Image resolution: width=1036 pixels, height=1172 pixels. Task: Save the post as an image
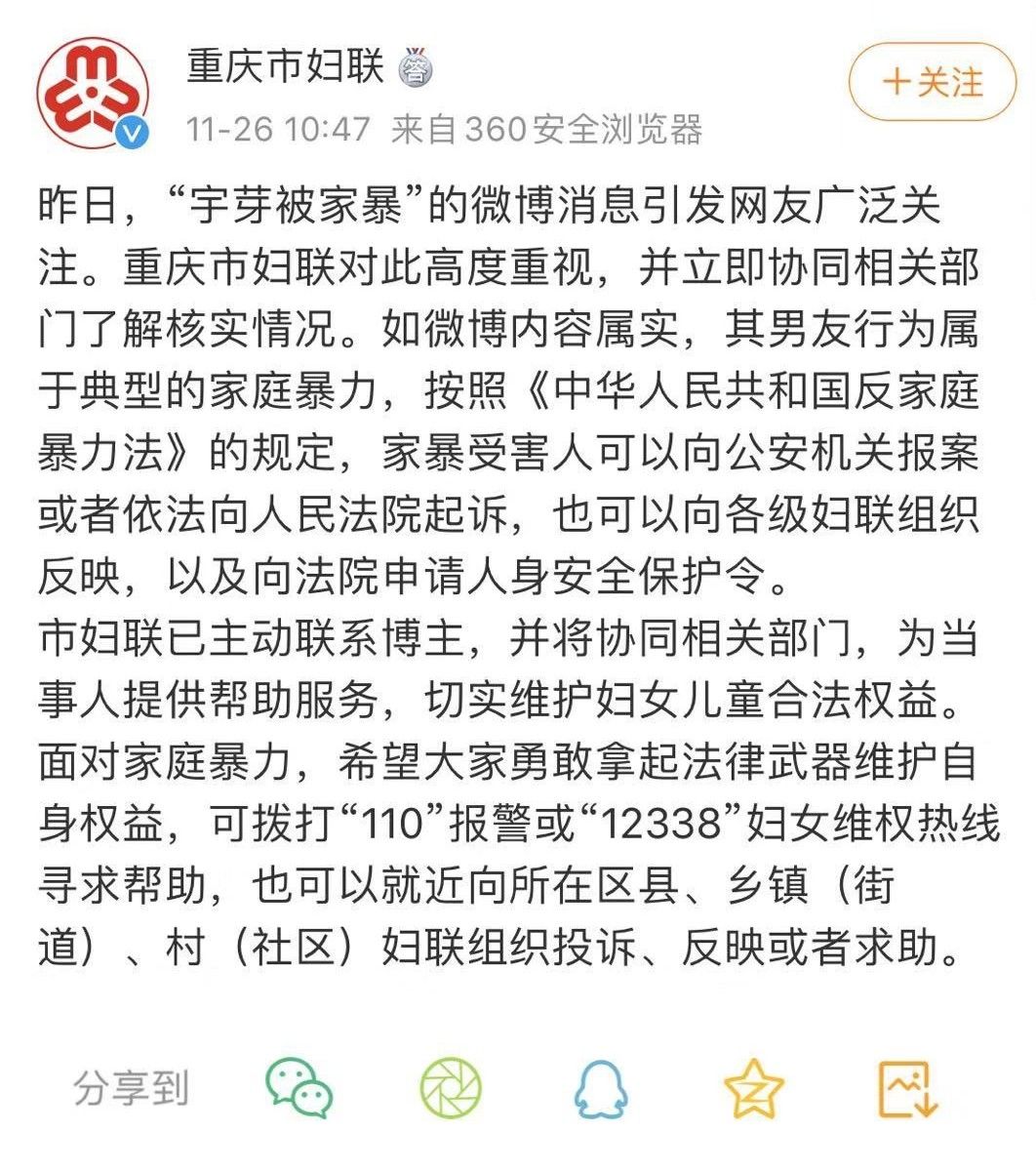click(907, 1089)
